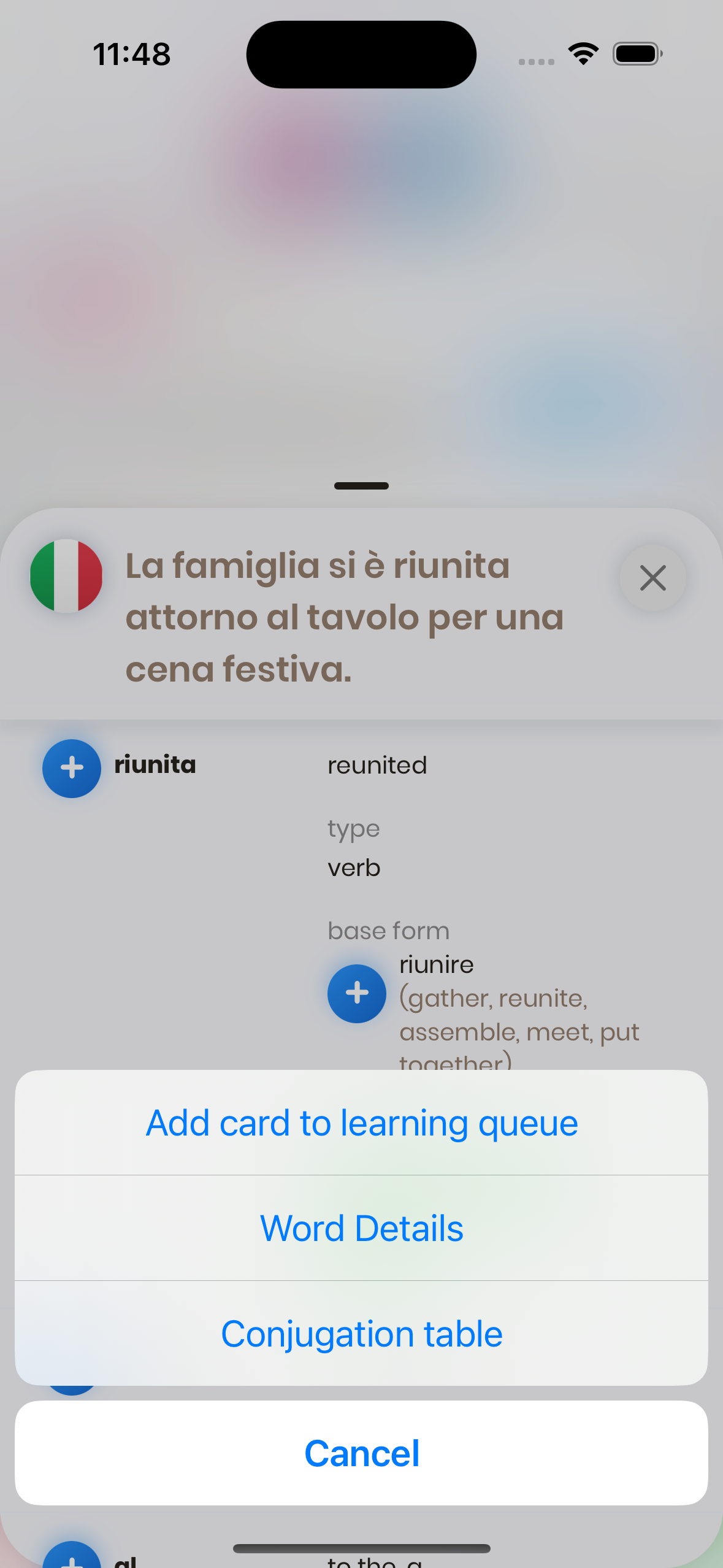Tap the plus button next to riunita
The height and width of the screenshot is (1568, 723).
pos(72,768)
